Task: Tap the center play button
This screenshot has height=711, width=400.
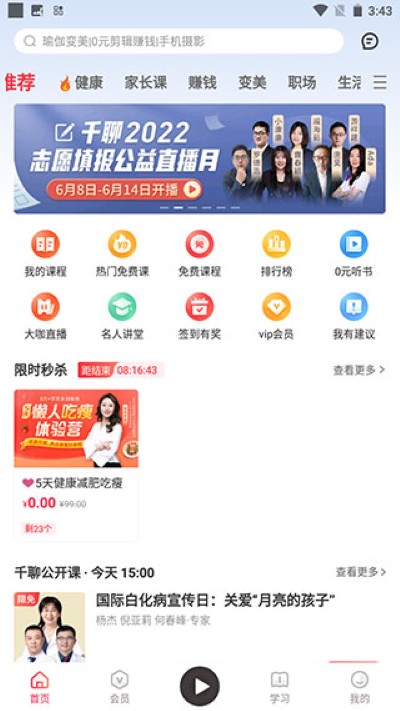Action: coord(200,686)
